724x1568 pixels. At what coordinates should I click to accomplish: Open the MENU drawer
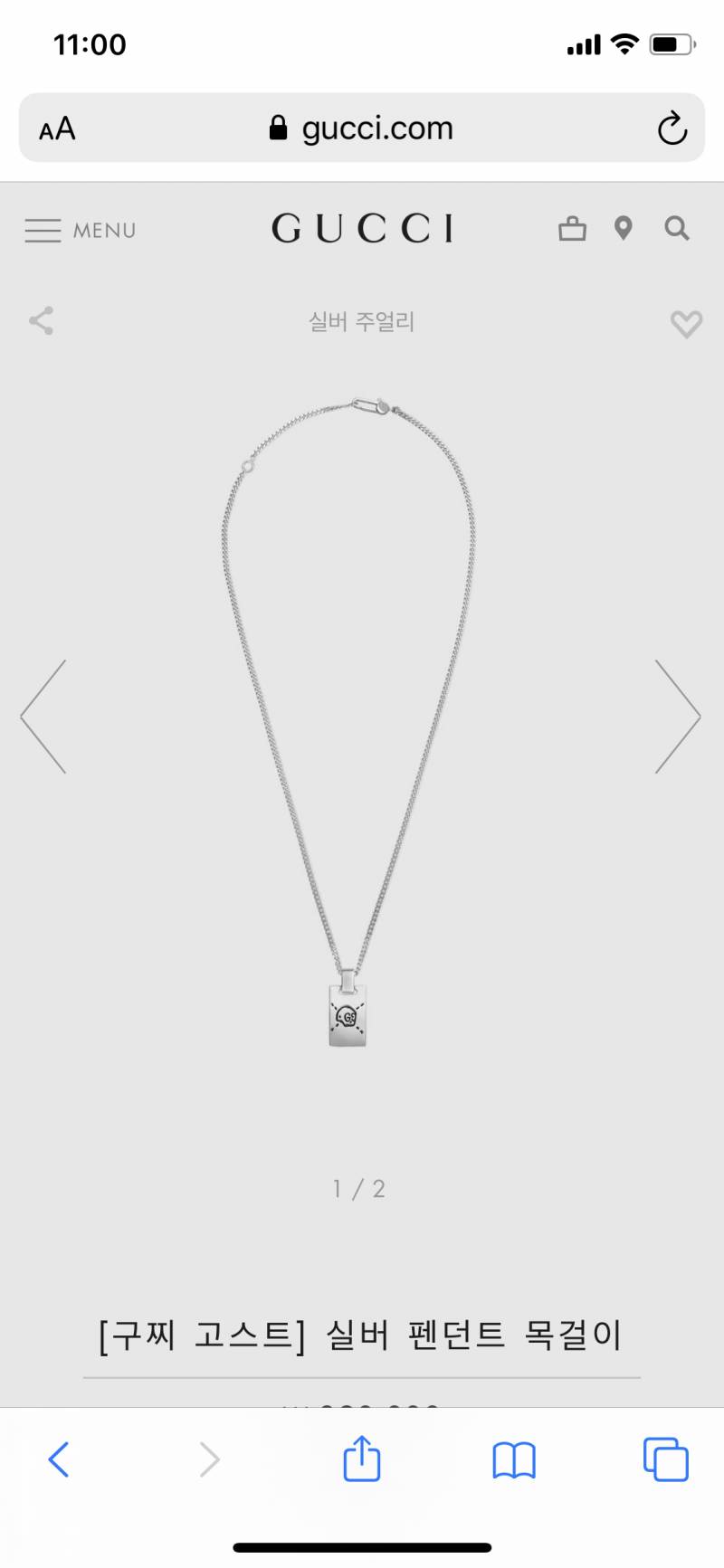80,230
